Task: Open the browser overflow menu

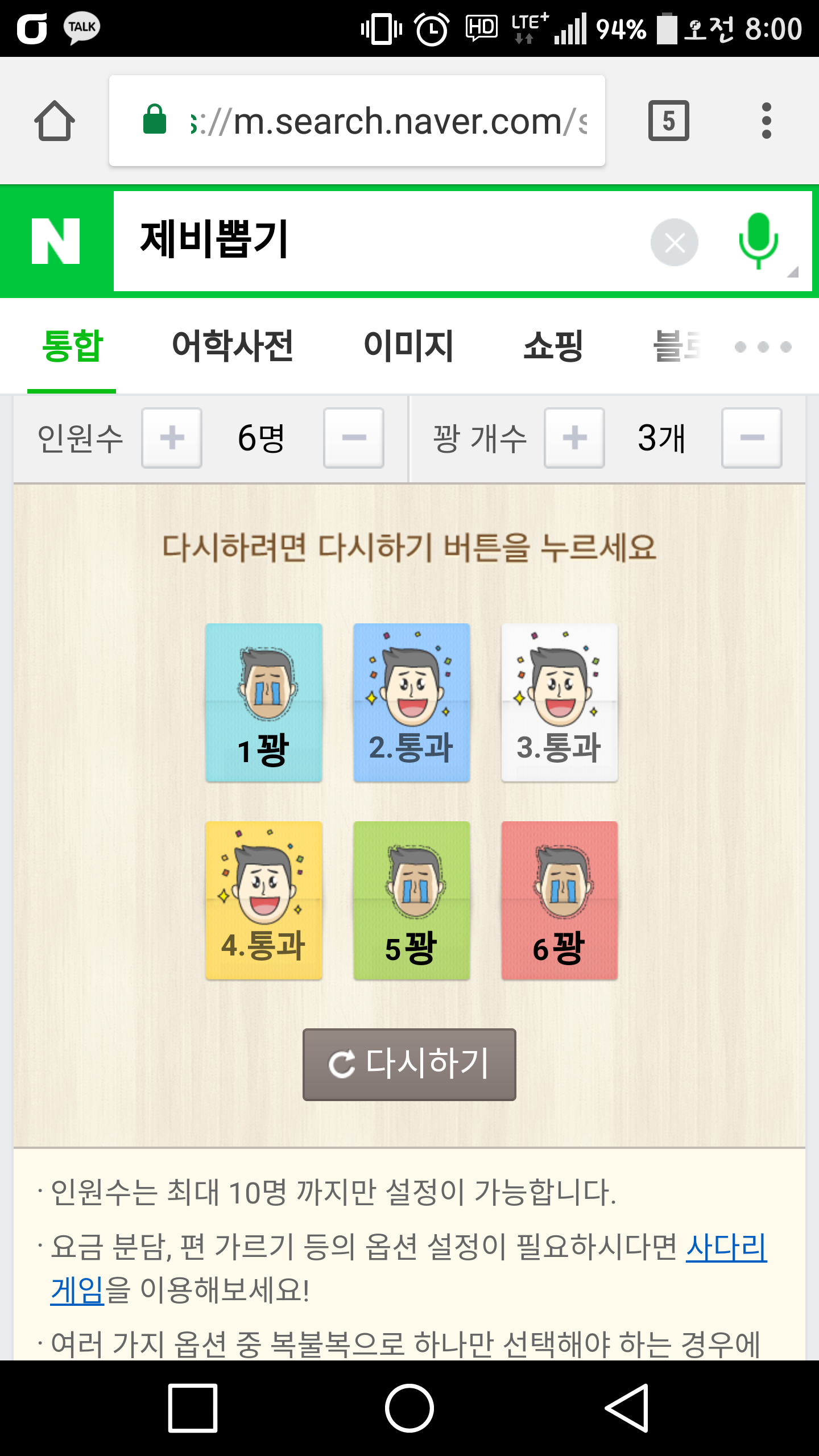Action: point(766,121)
